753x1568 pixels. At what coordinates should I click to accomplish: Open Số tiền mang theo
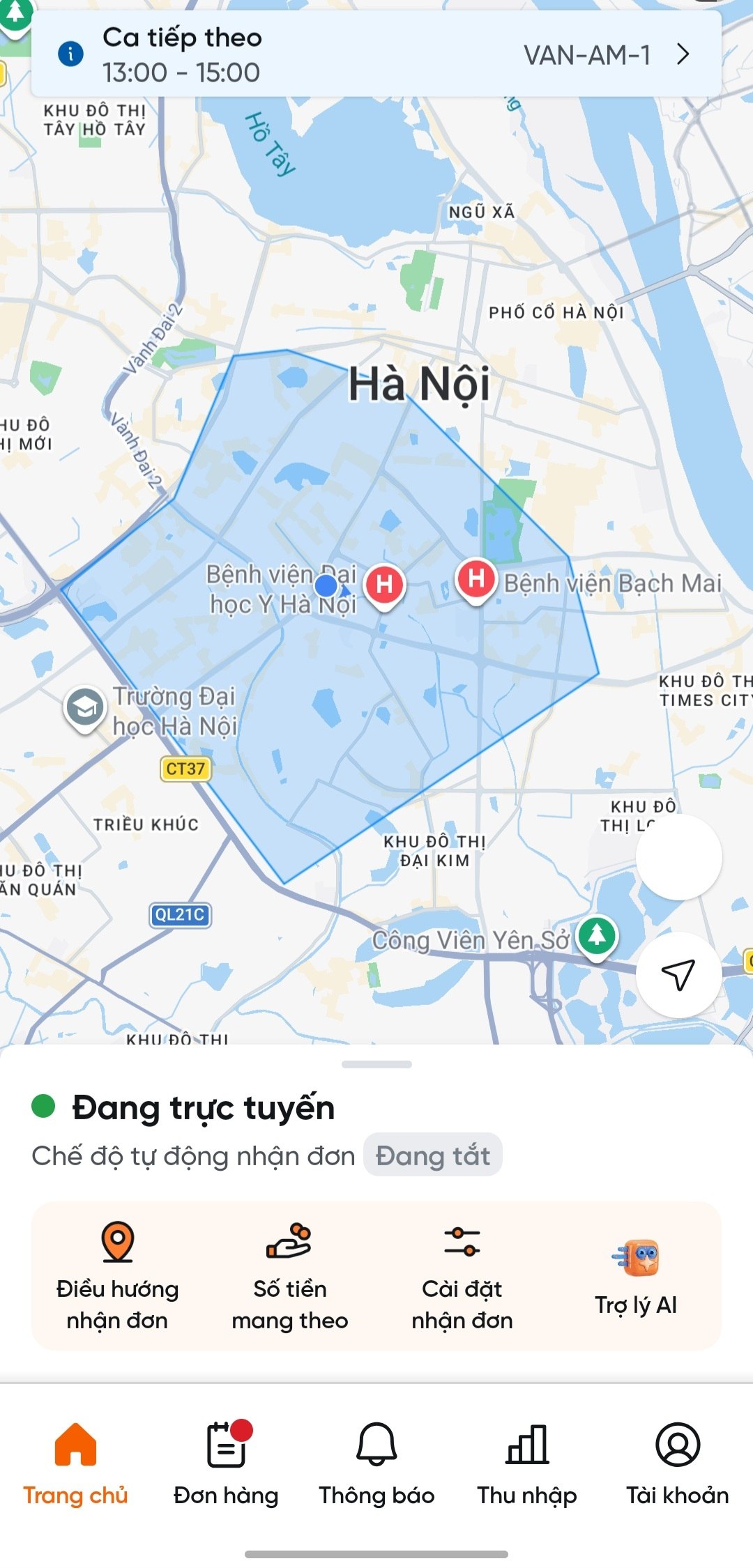click(290, 1276)
